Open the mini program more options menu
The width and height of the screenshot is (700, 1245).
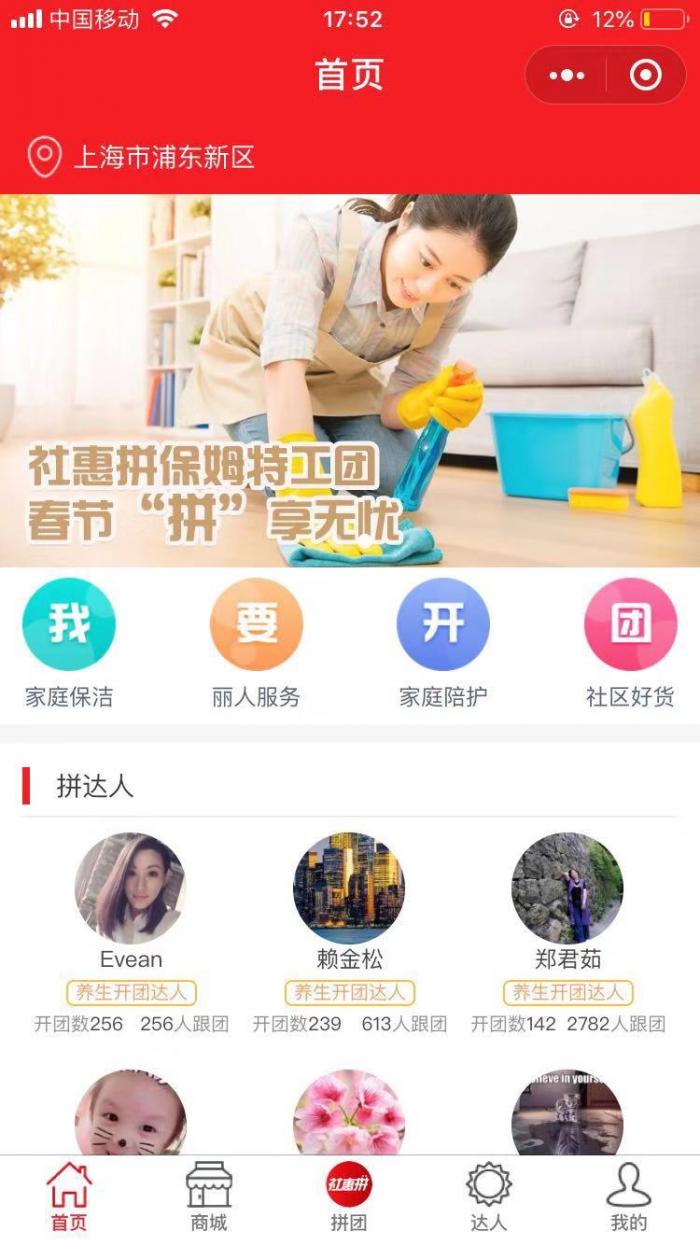567,76
